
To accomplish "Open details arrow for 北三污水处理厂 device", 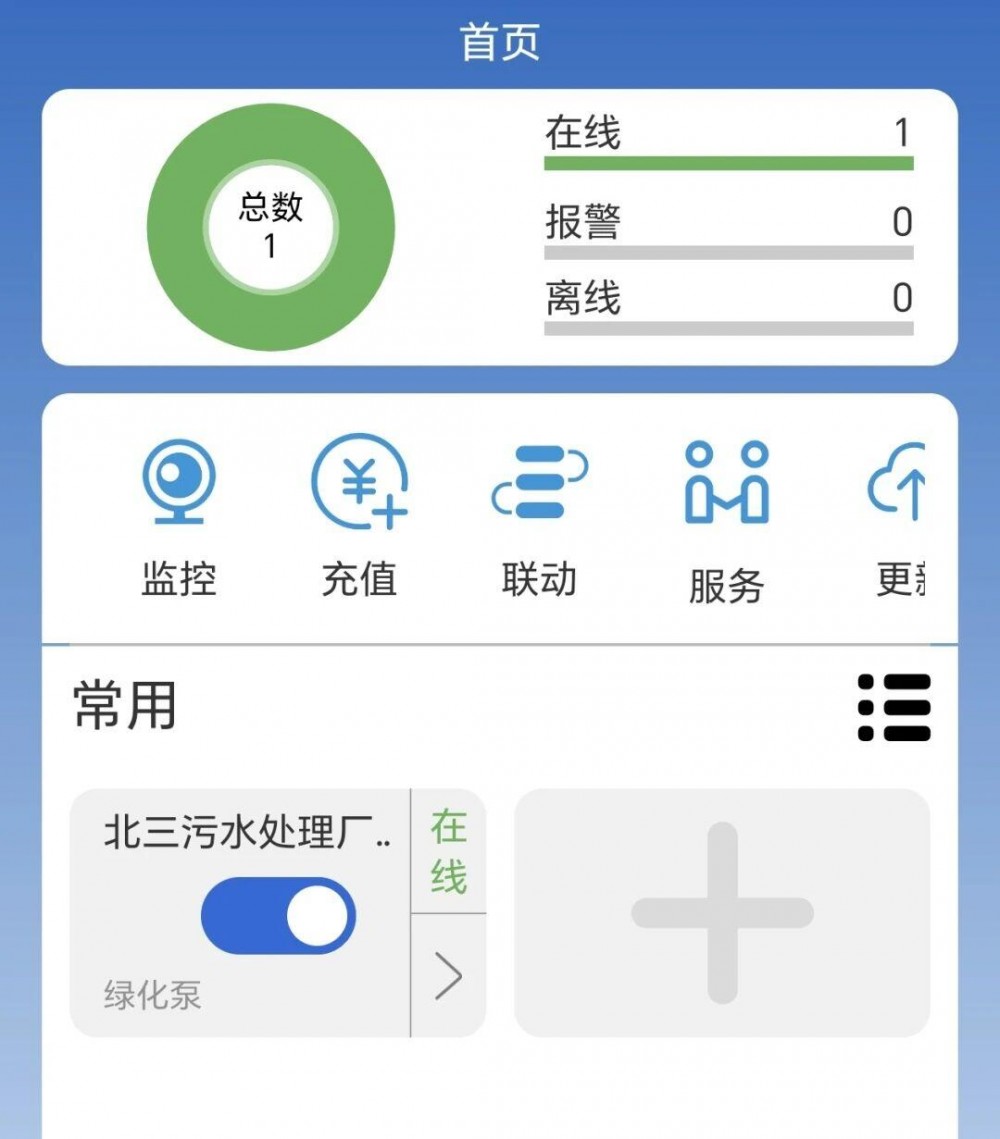I will click(x=448, y=976).
